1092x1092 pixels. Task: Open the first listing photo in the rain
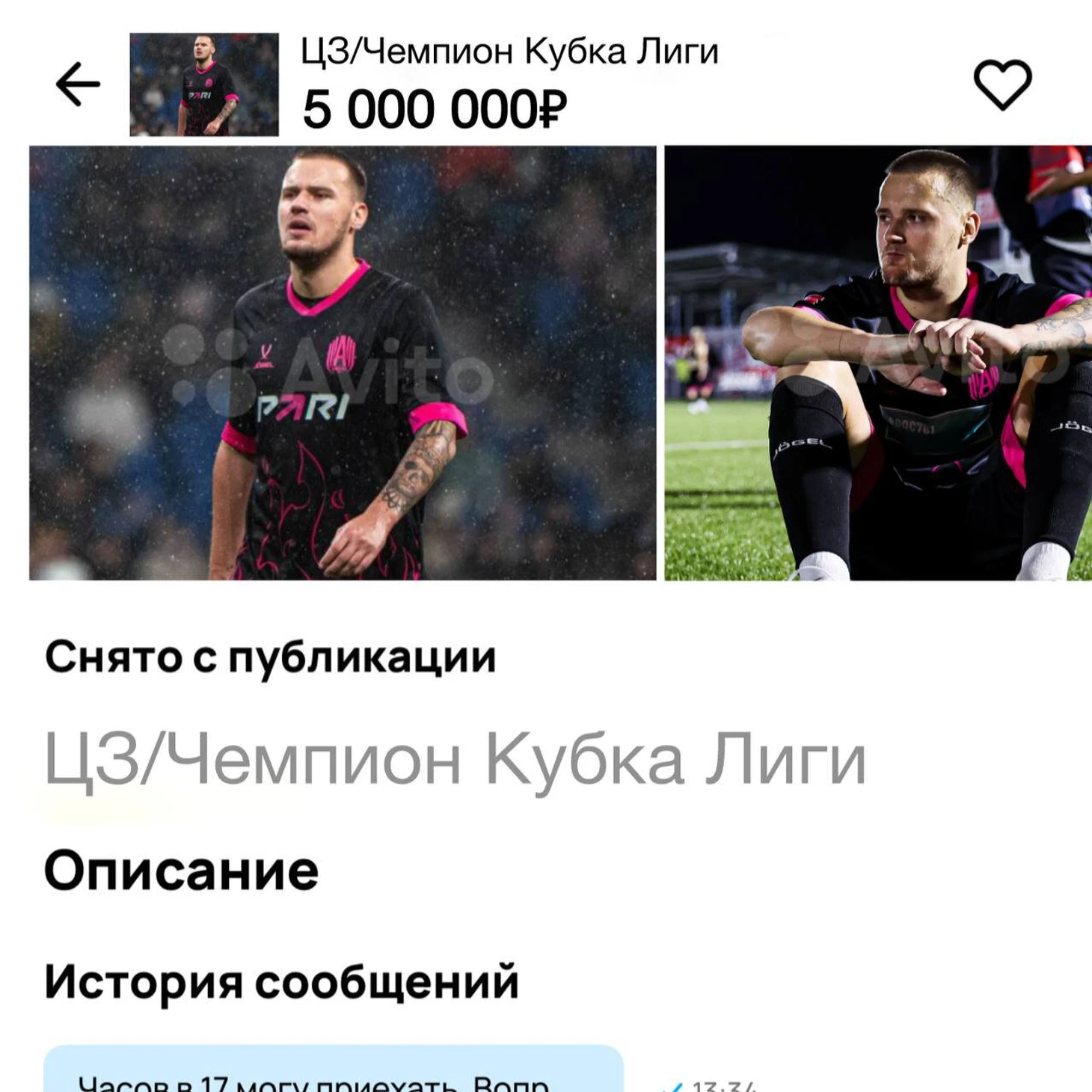pos(343,363)
